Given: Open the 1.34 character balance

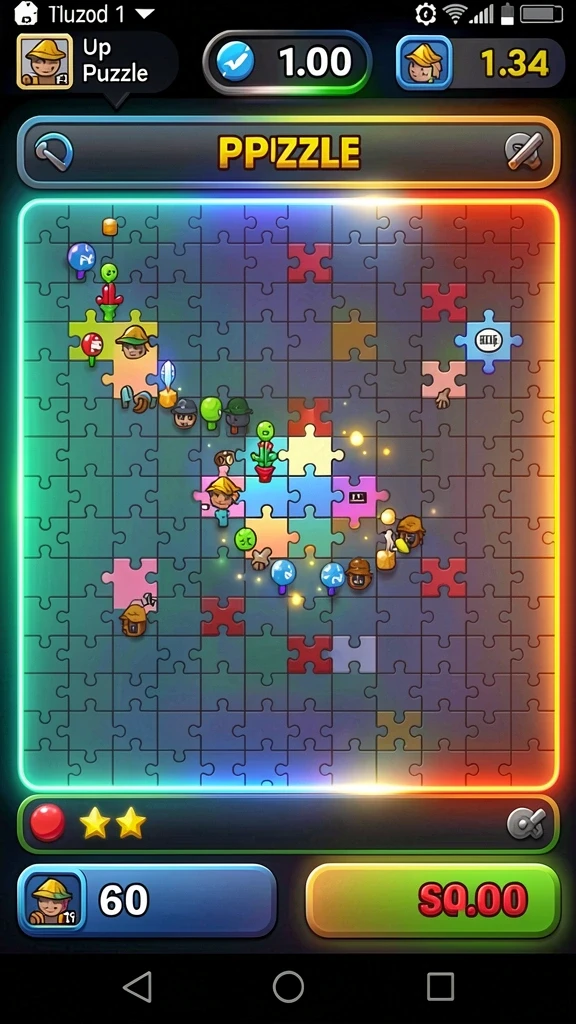Looking at the screenshot, I should (481, 63).
